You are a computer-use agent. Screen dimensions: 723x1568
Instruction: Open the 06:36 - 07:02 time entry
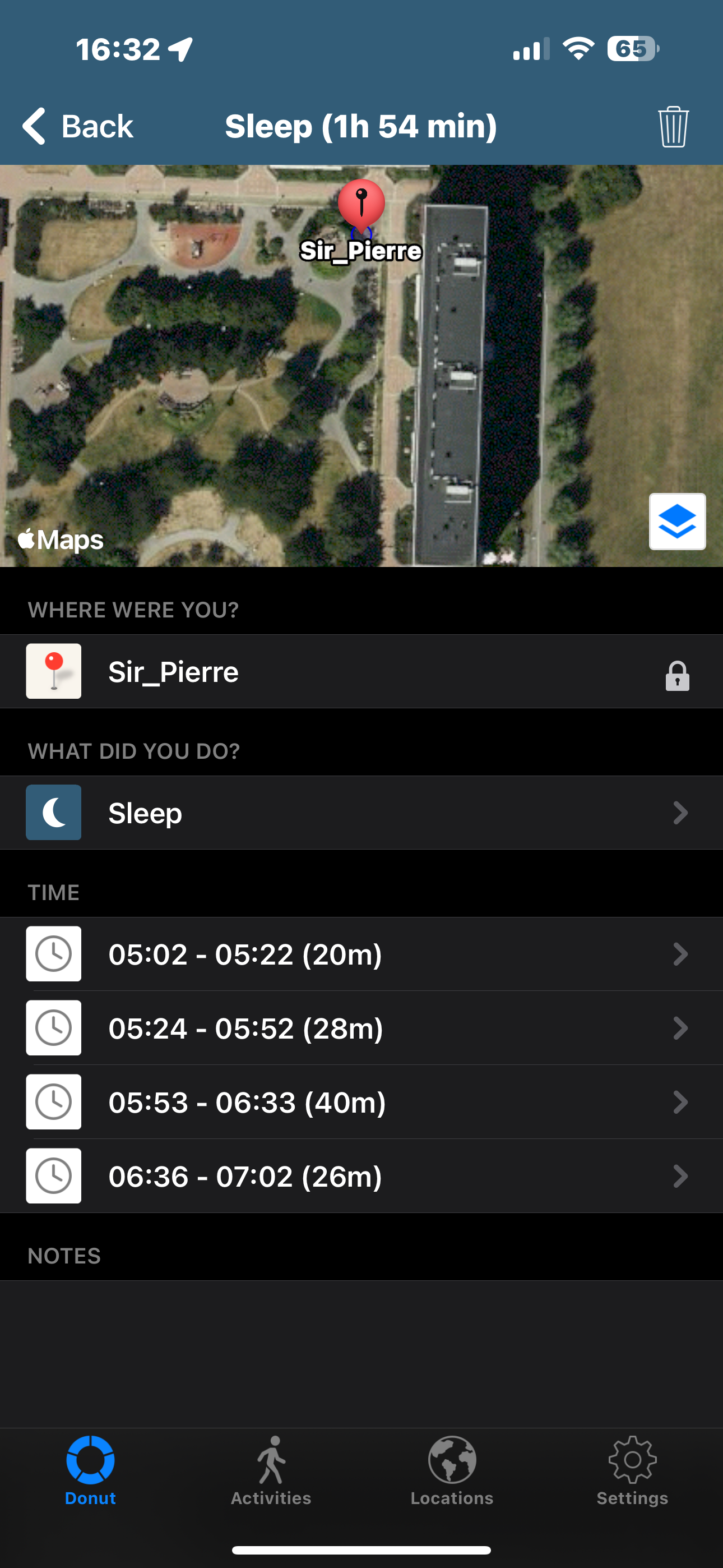click(x=361, y=1176)
